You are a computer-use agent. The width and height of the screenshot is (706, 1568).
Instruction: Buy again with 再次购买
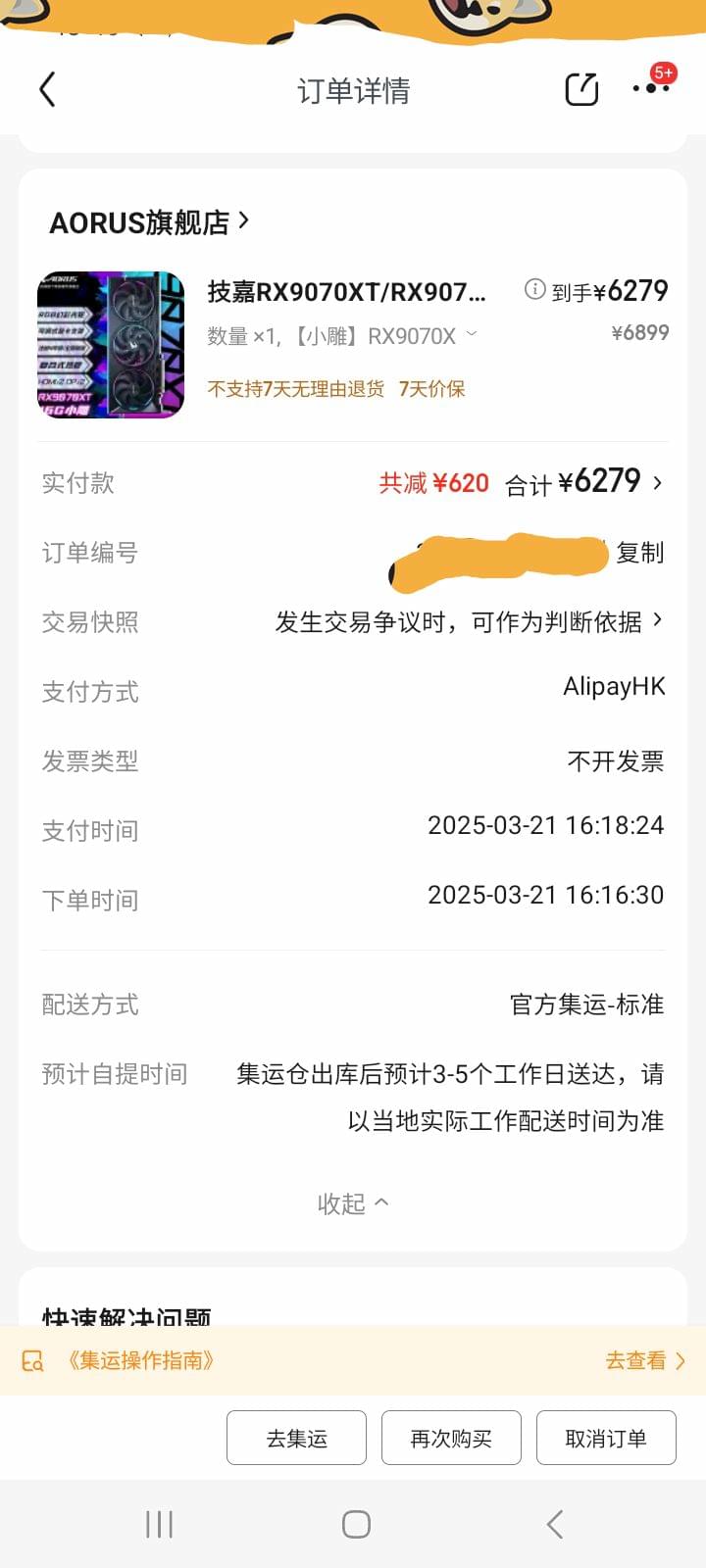point(451,1438)
